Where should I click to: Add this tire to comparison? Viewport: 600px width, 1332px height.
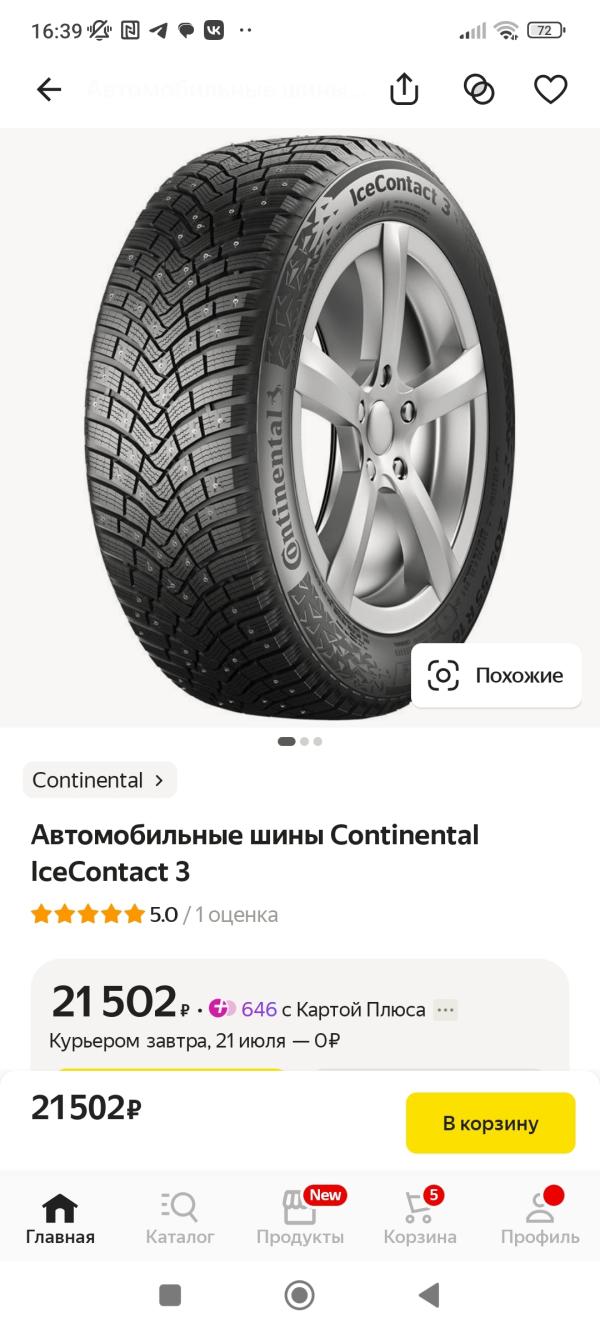tap(479, 90)
